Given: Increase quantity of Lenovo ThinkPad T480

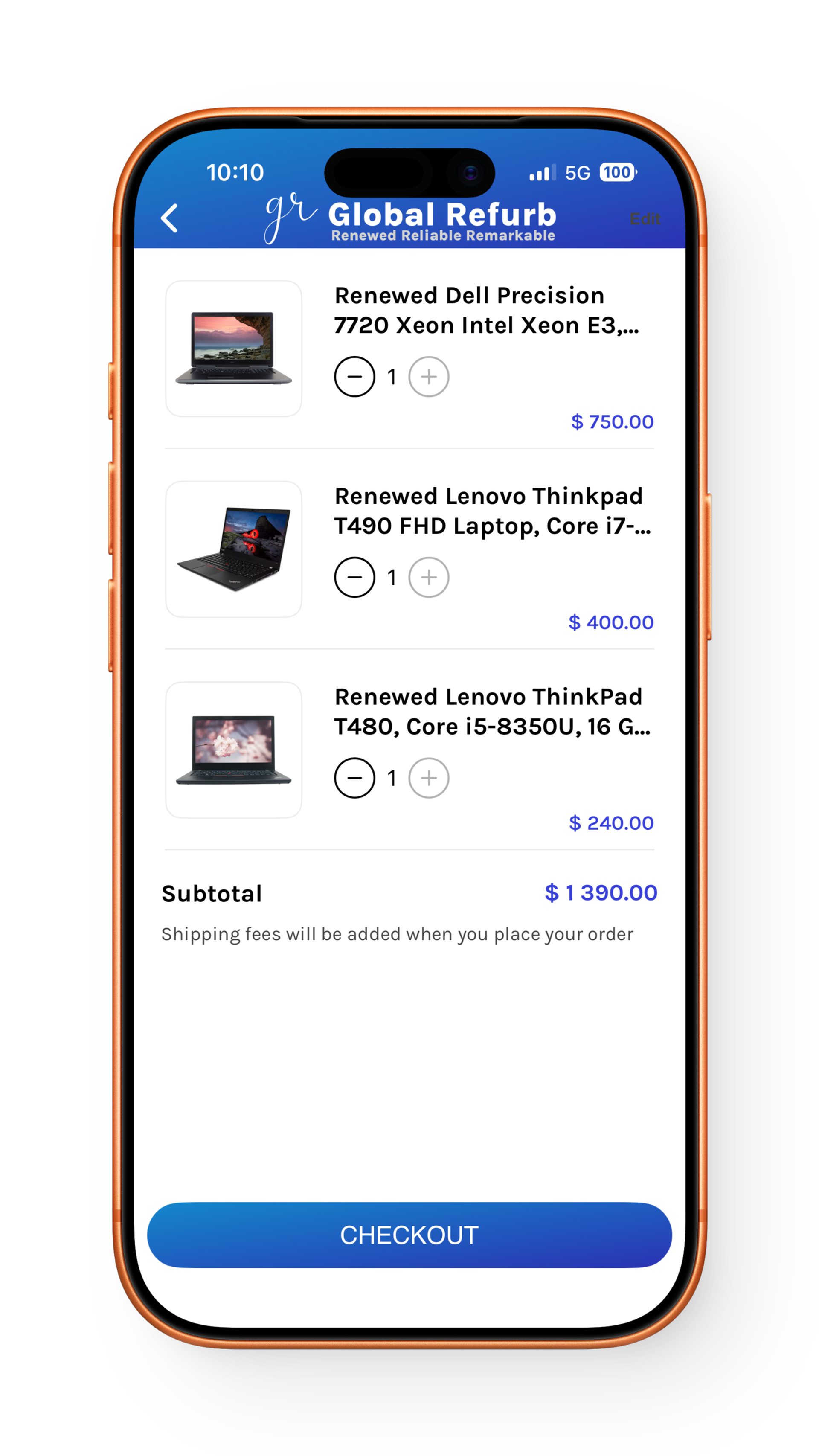Looking at the screenshot, I should (429, 778).
